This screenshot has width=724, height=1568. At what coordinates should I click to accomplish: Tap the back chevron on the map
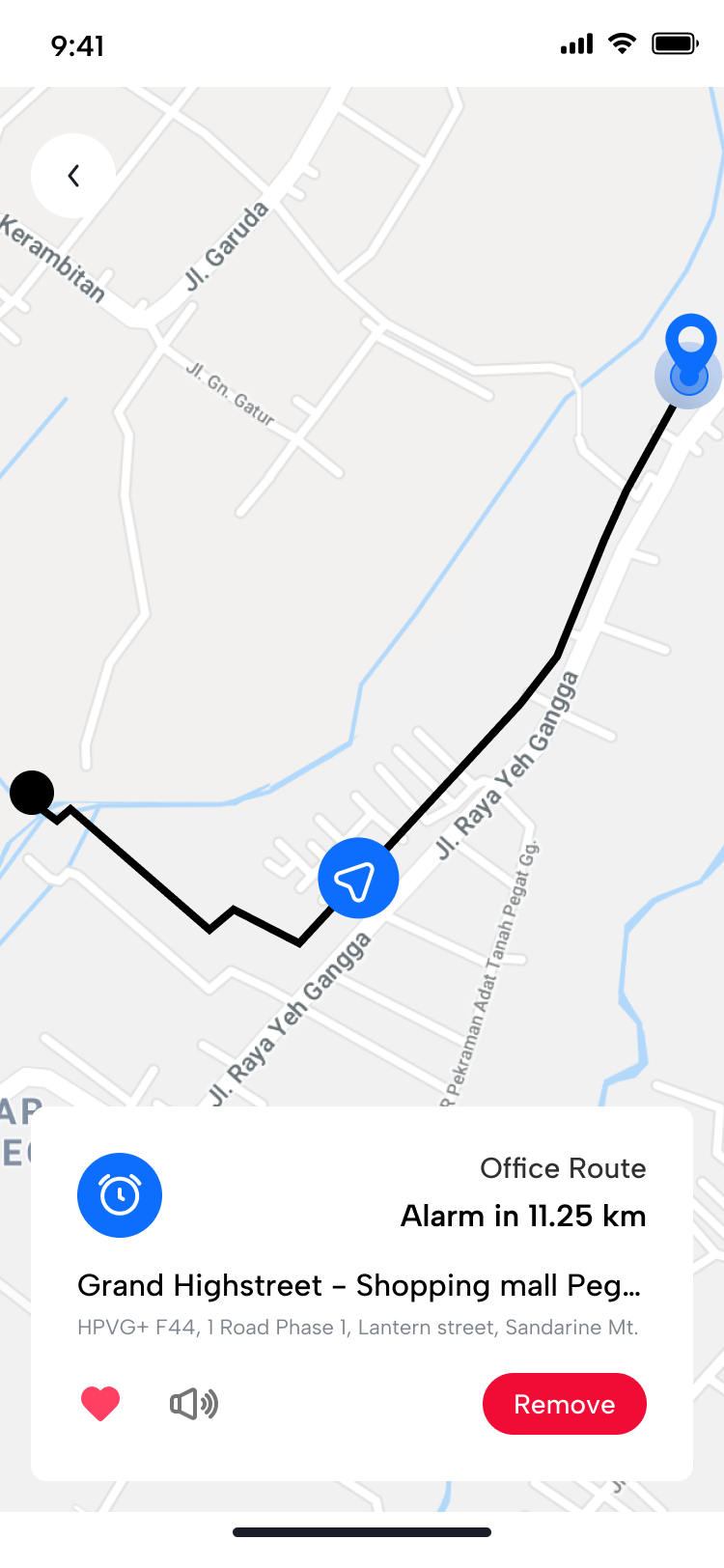point(73,176)
